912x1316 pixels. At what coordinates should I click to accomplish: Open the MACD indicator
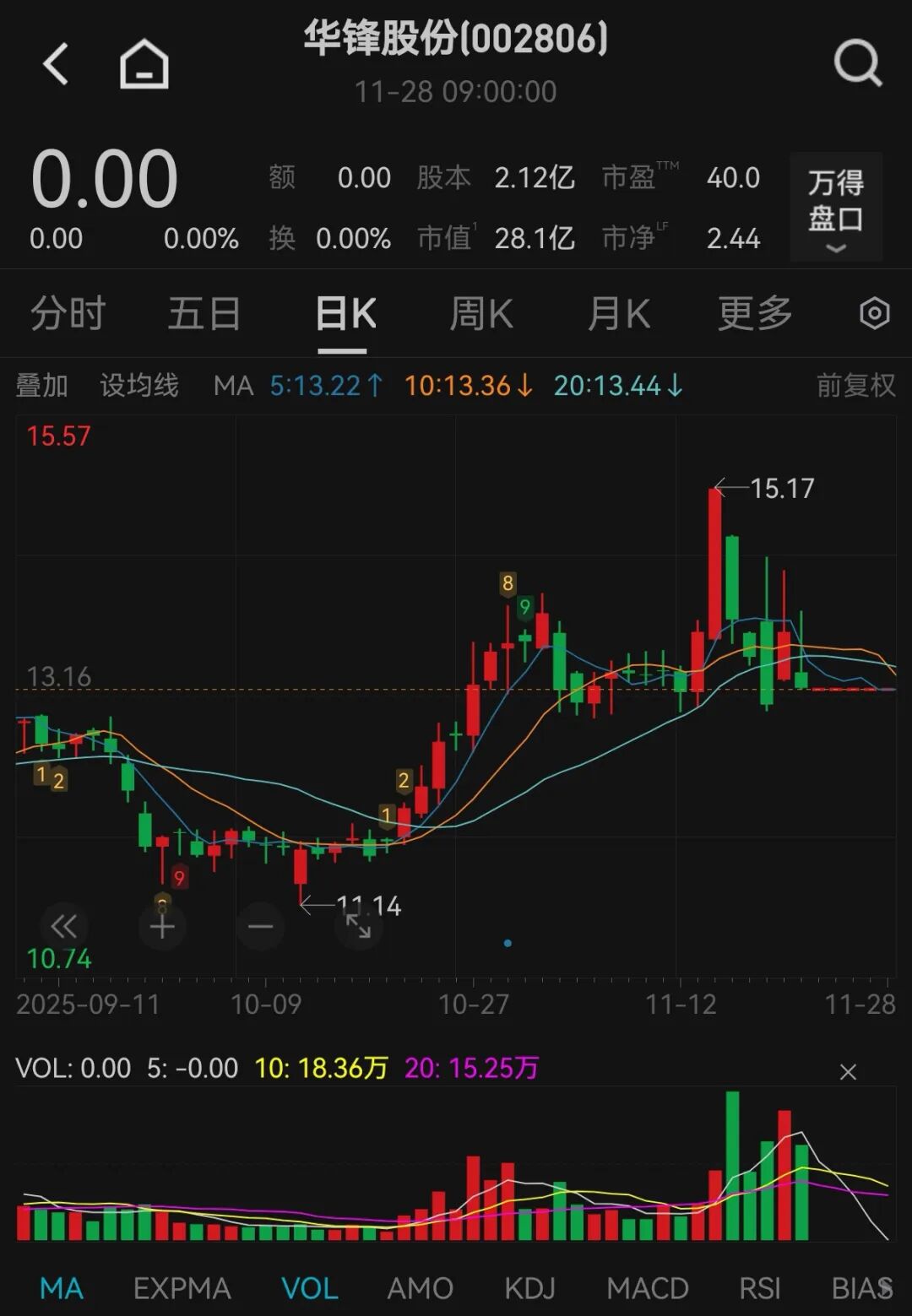pos(646,1288)
